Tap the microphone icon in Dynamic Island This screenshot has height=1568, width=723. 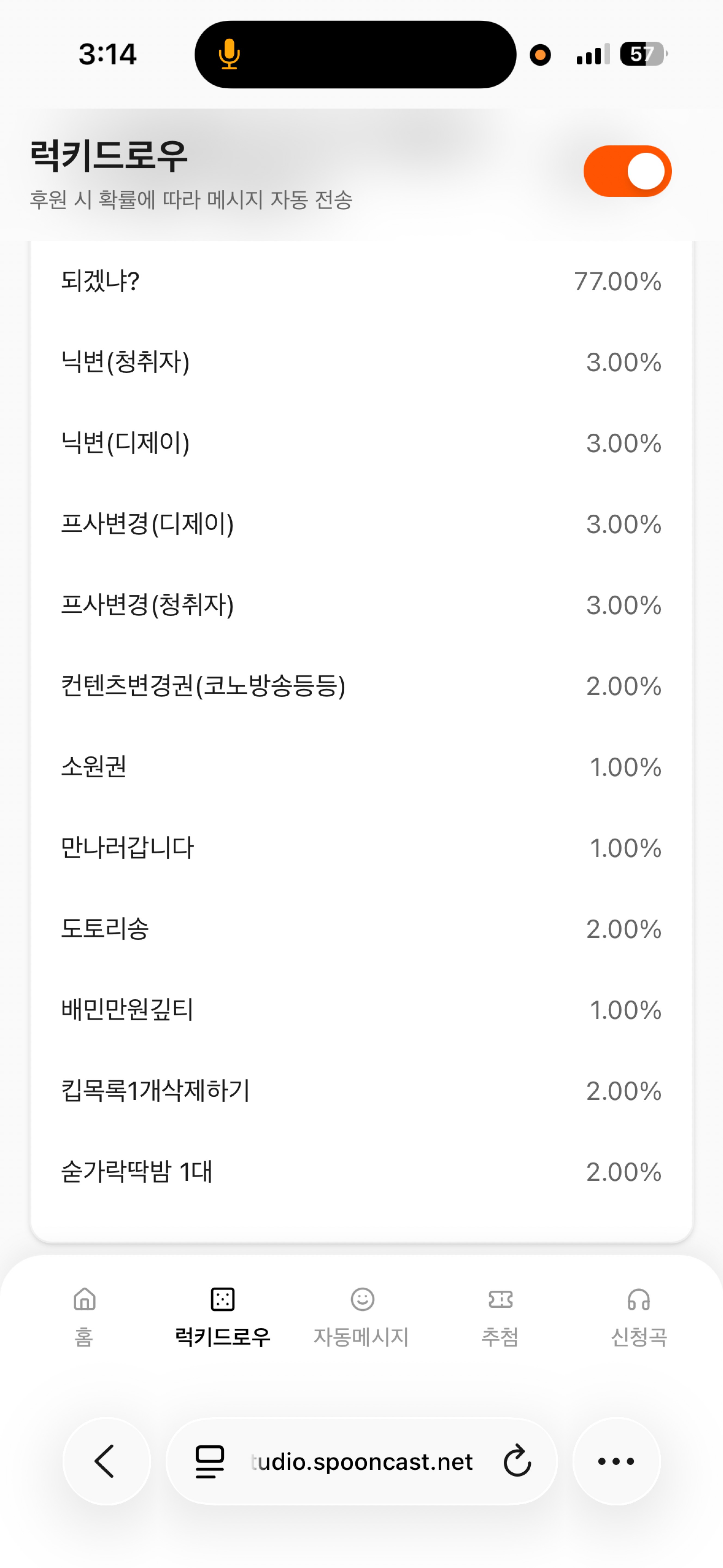pos(229,55)
